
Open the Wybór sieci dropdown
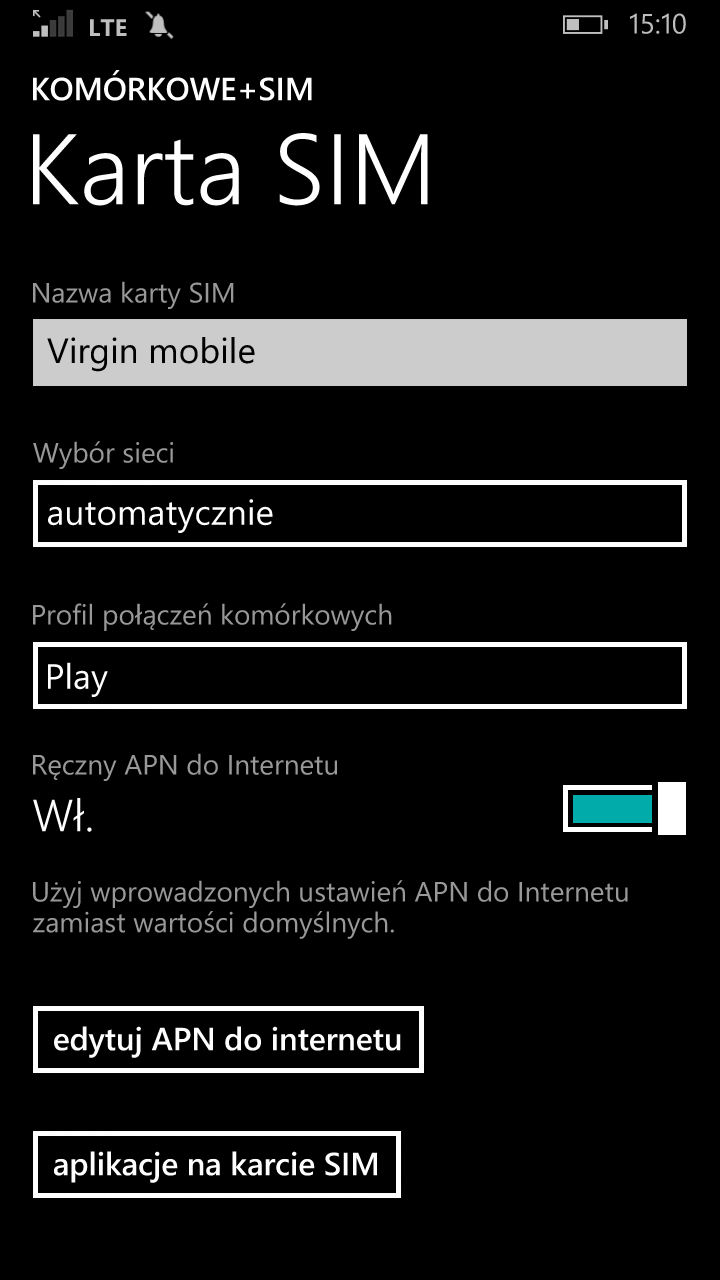(x=359, y=514)
